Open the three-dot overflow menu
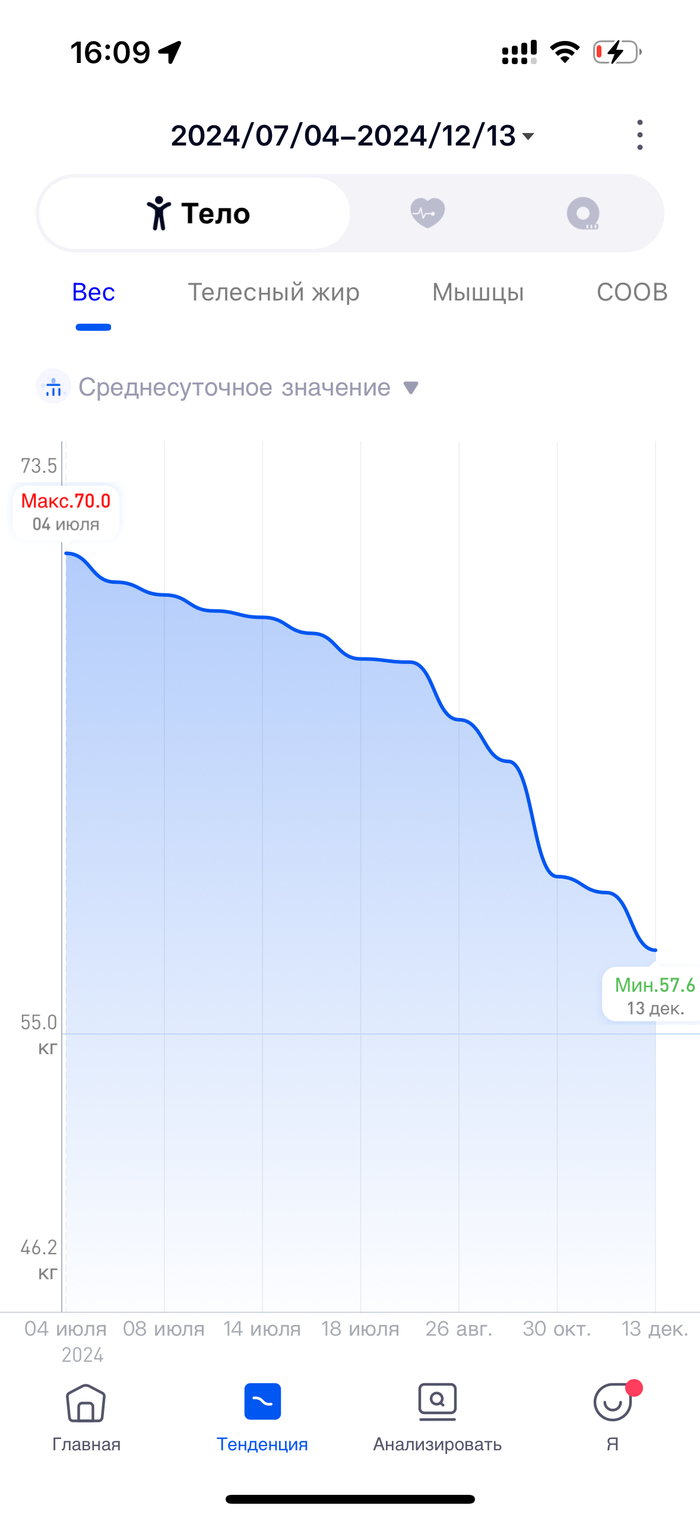This screenshot has height=1518, width=700. pyautogui.click(x=639, y=135)
